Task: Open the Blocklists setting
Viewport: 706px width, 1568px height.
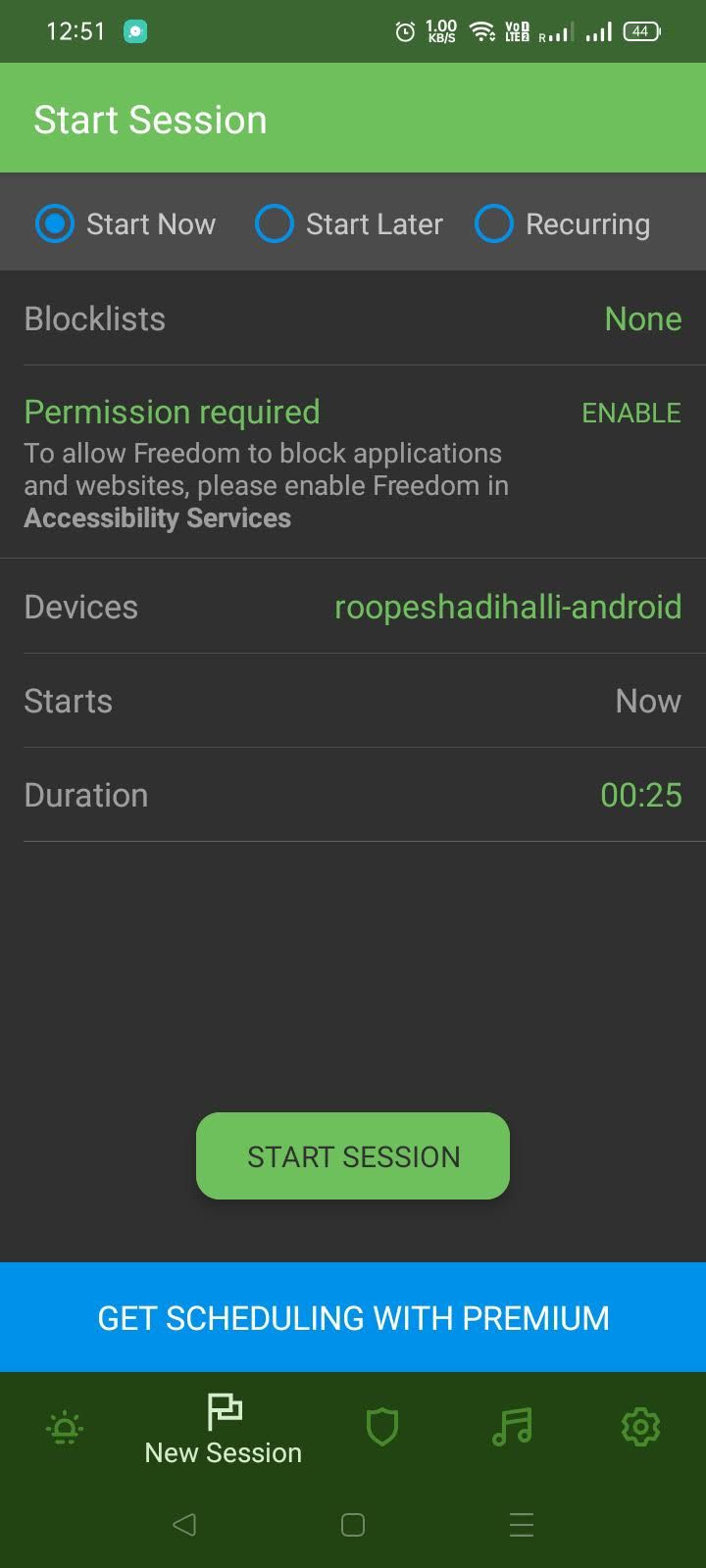Action: (353, 318)
